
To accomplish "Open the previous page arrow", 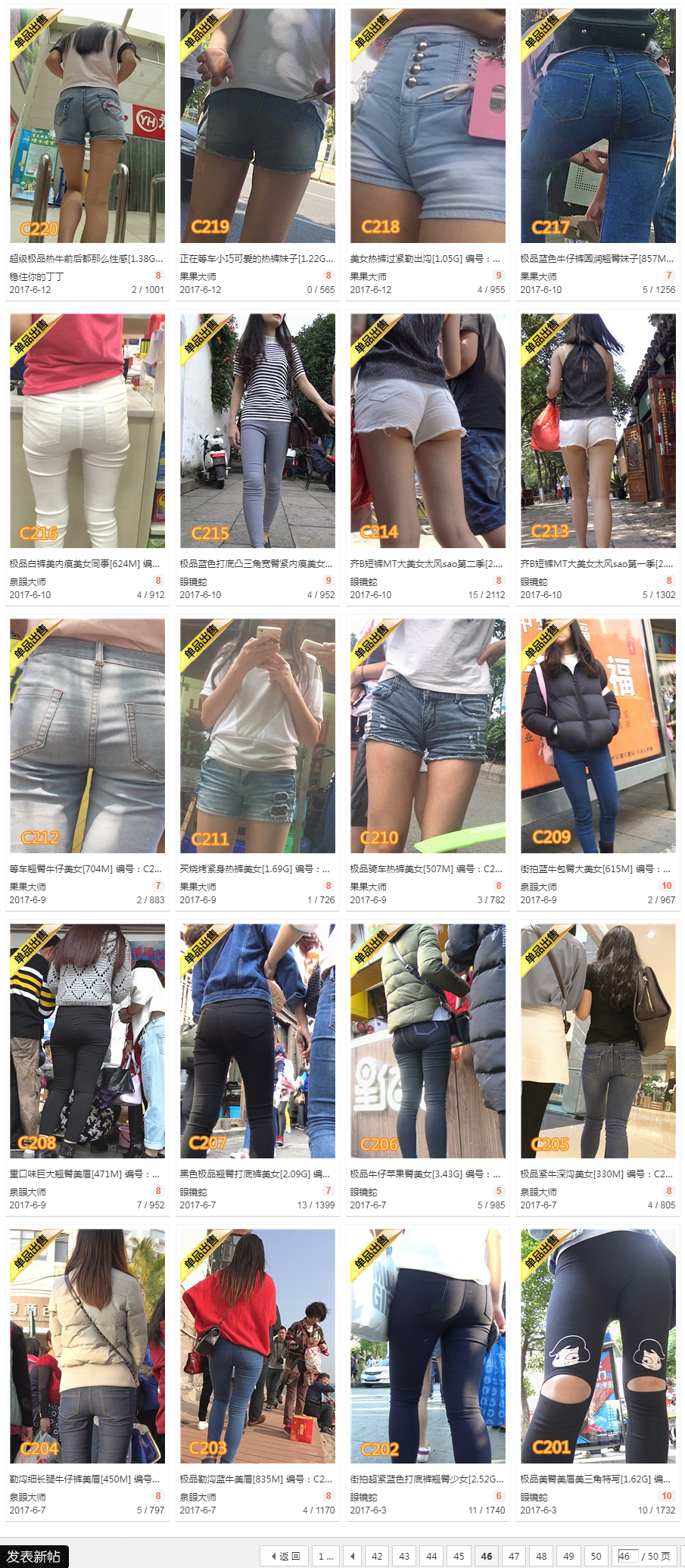I will pos(352,1557).
